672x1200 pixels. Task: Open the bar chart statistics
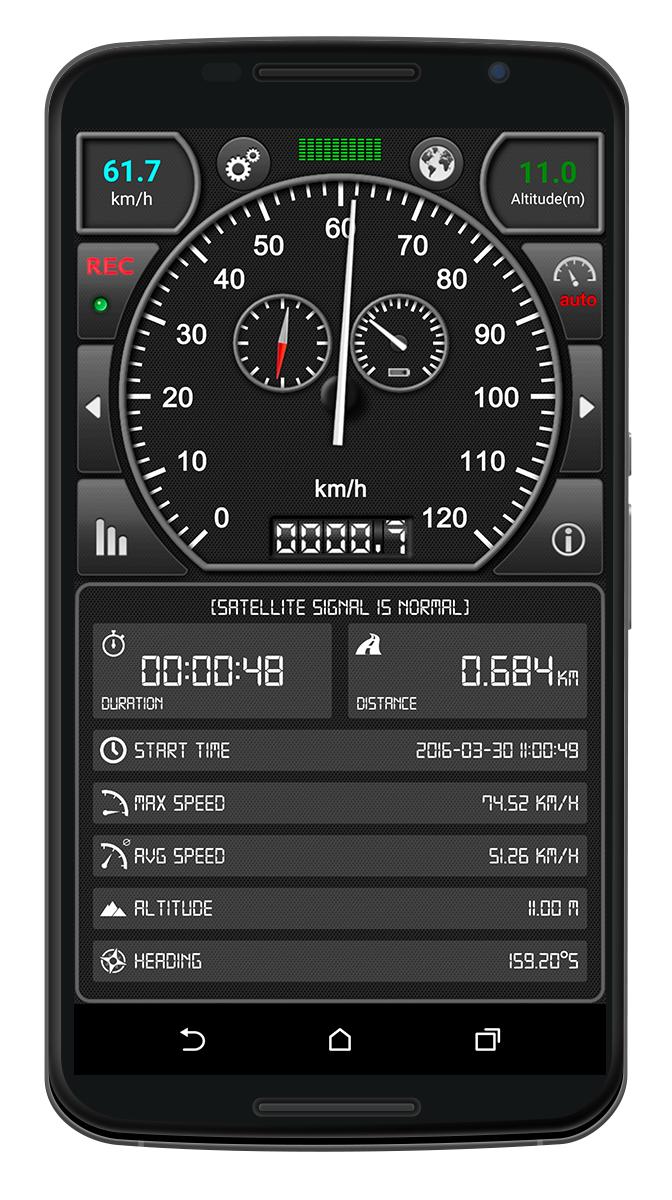click(111, 537)
